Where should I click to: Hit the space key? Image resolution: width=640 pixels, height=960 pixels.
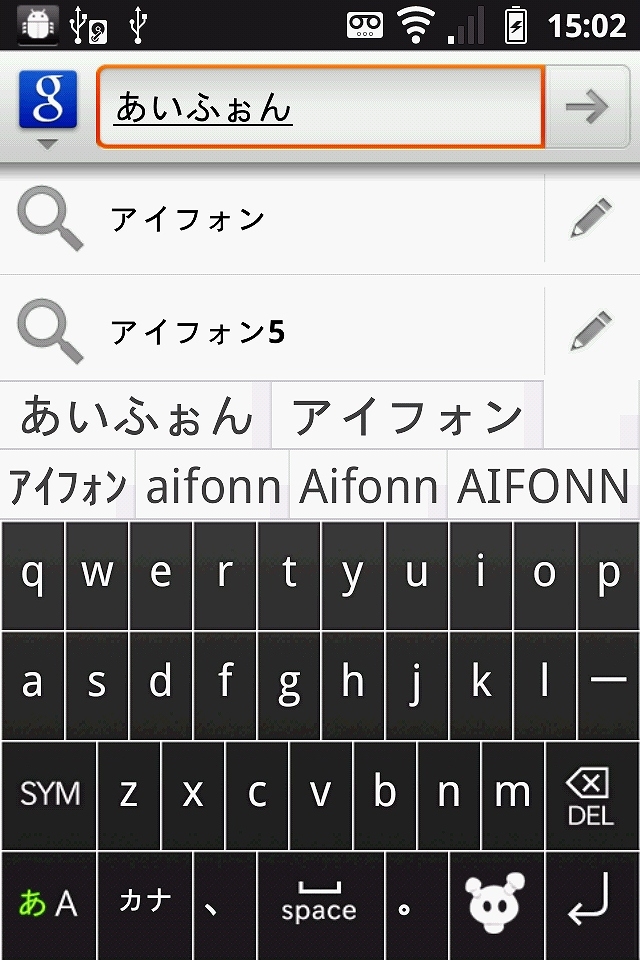point(319,905)
